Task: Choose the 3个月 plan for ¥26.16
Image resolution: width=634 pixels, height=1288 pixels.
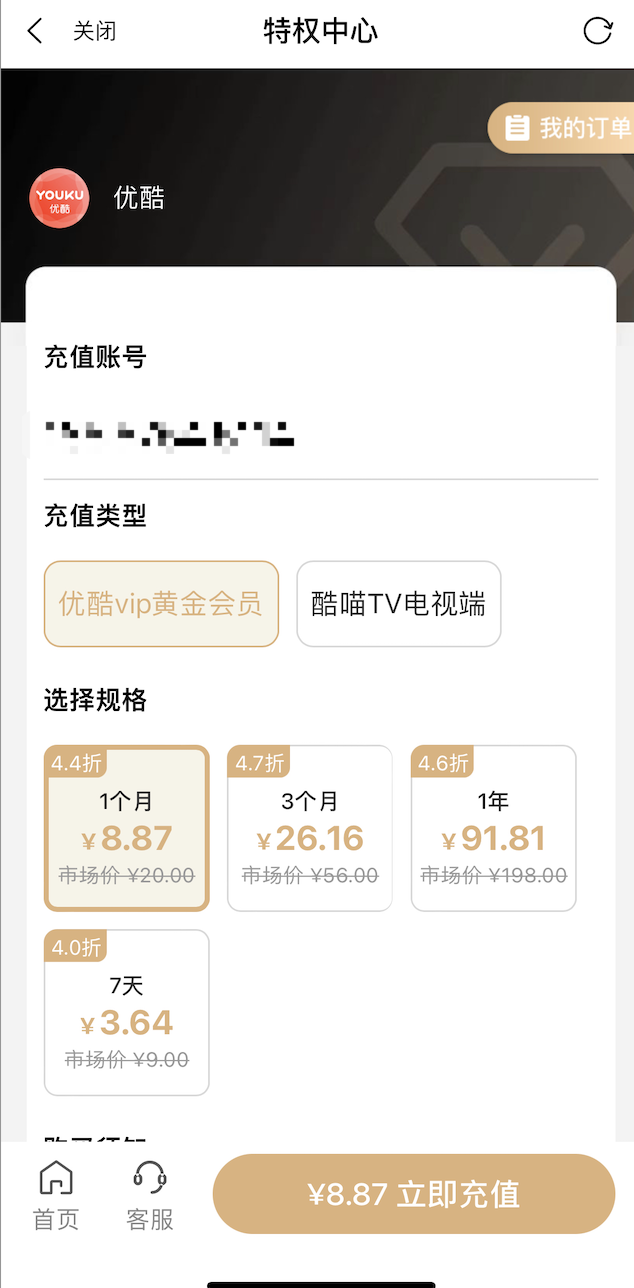Action: point(310,828)
